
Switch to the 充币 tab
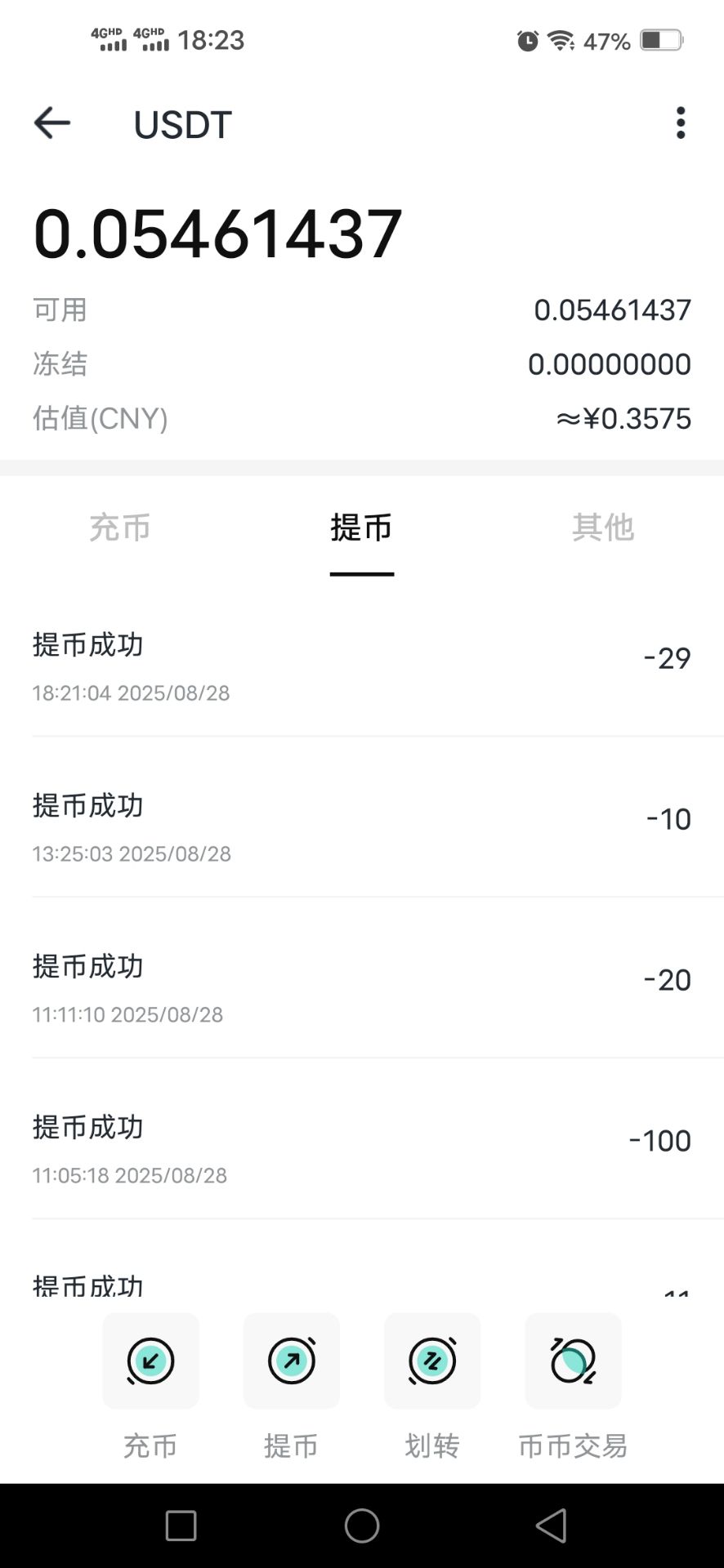(x=120, y=528)
